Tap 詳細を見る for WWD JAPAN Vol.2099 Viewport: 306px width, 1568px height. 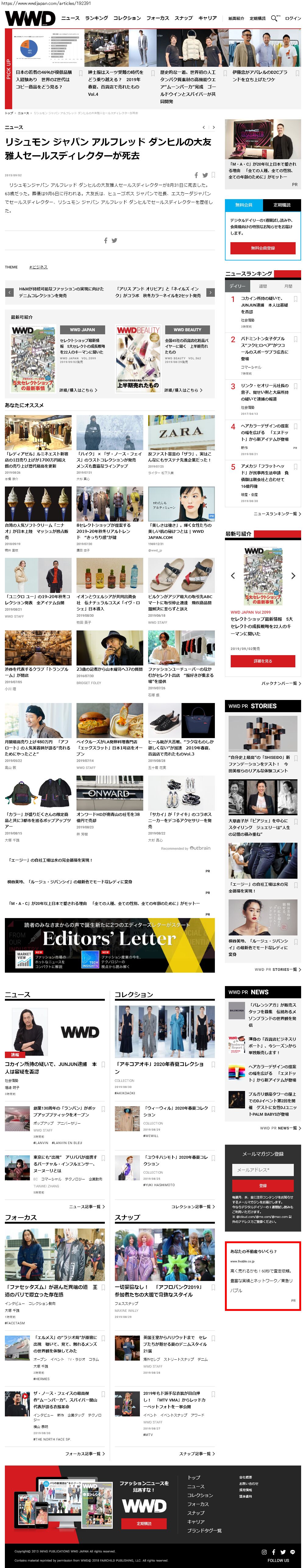click(263, 661)
